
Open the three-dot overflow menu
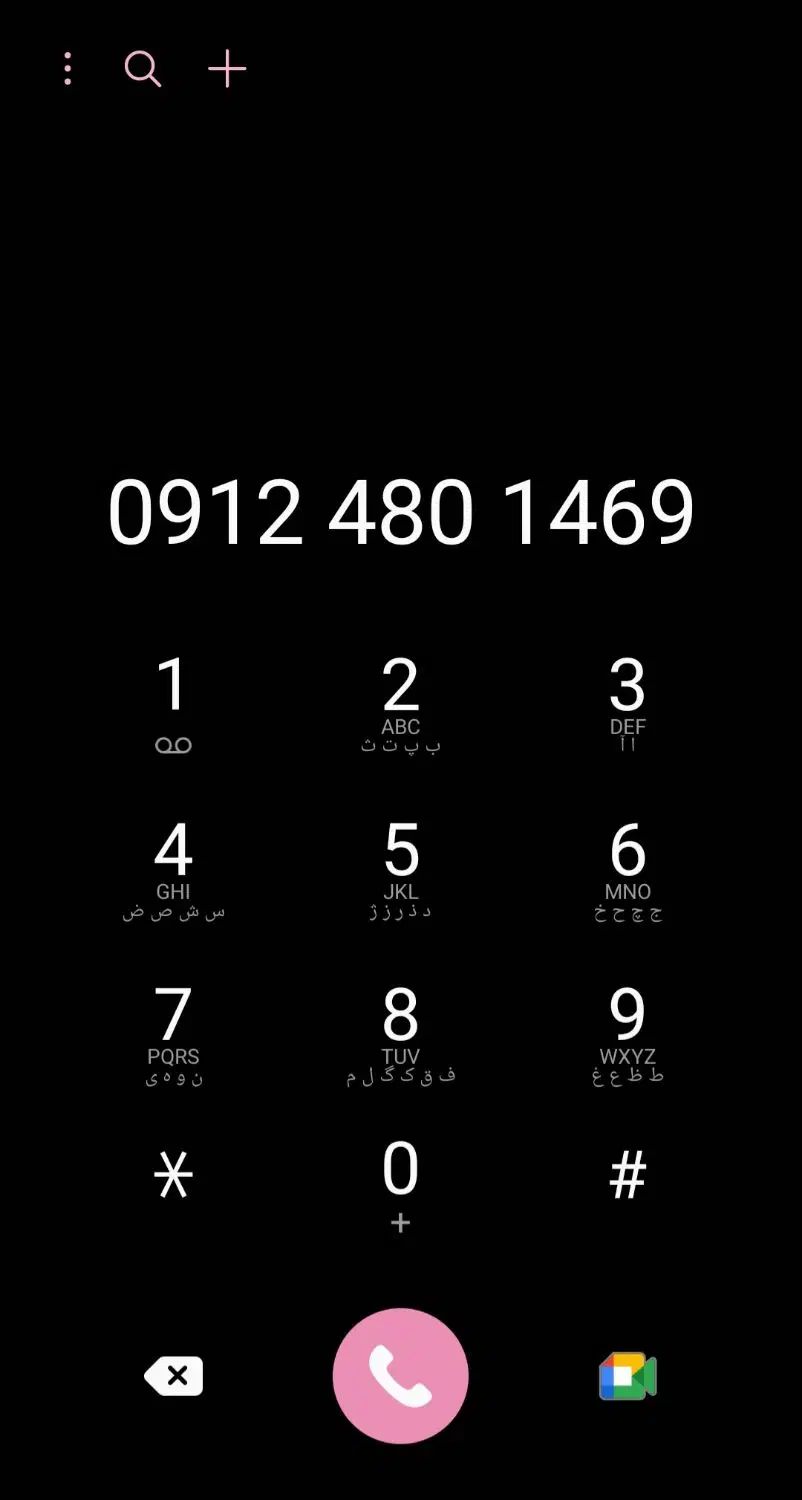67,69
